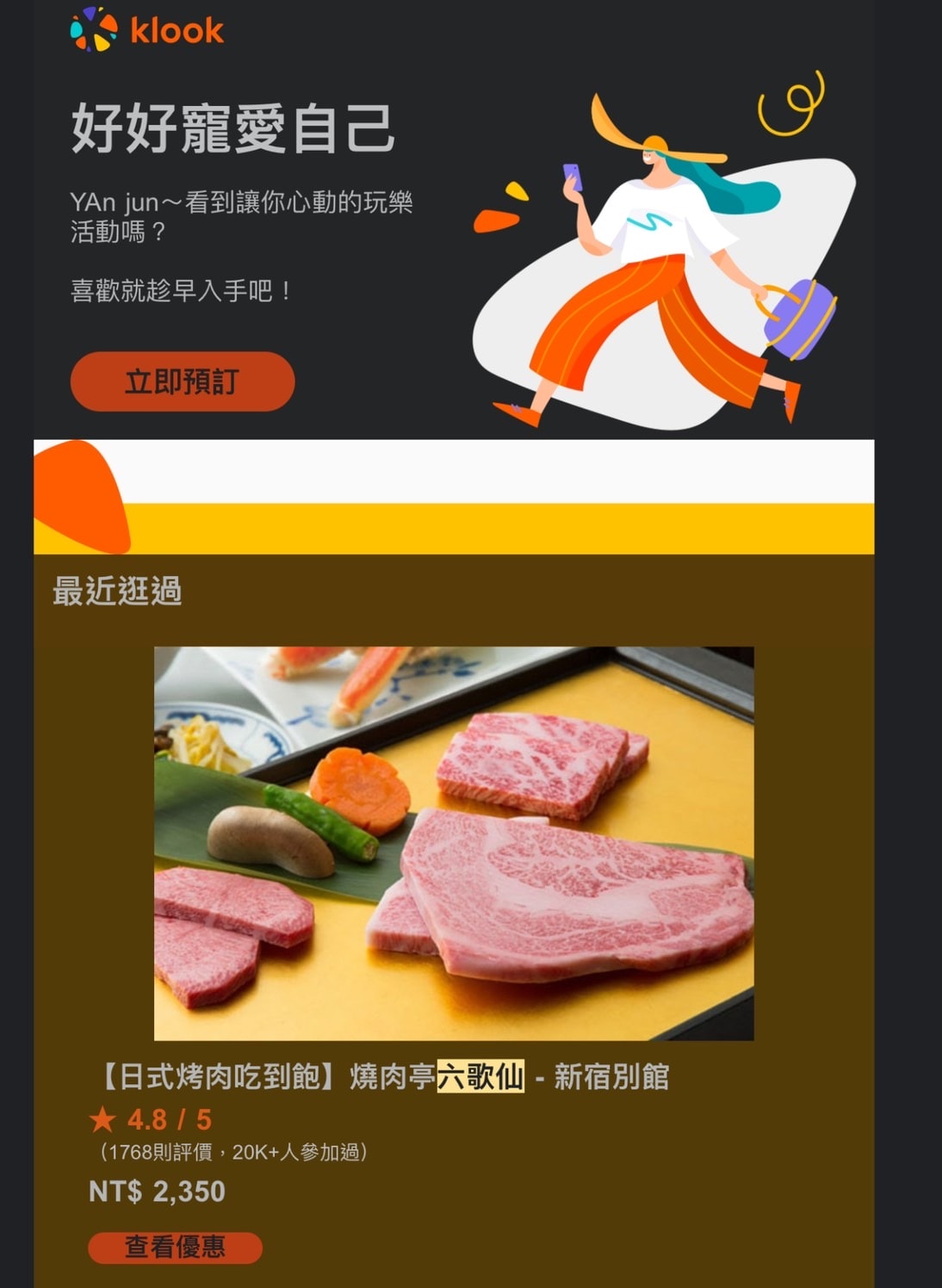
Task: Tap the 立即預訂 booking button
Action: pyautogui.click(x=182, y=381)
